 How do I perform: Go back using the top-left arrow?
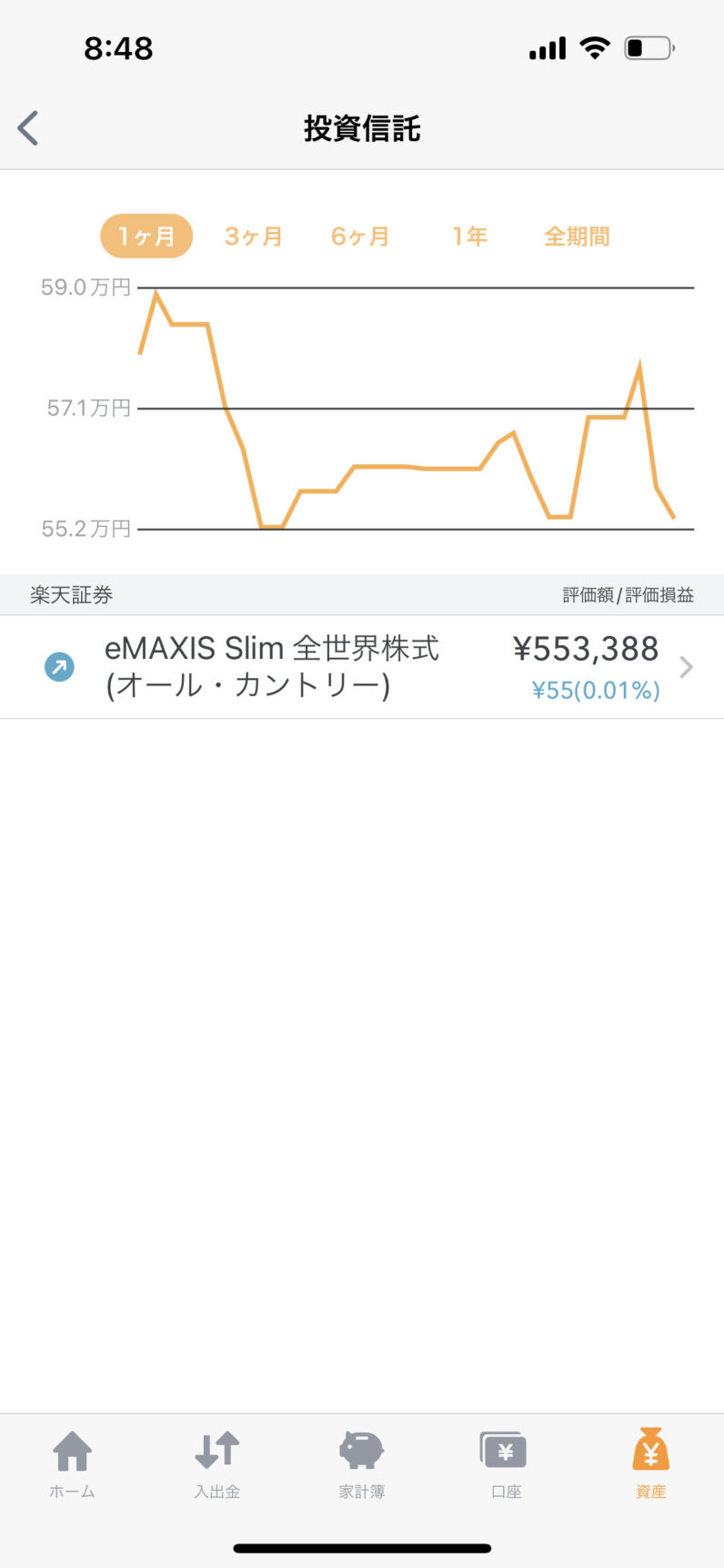click(x=29, y=128)
